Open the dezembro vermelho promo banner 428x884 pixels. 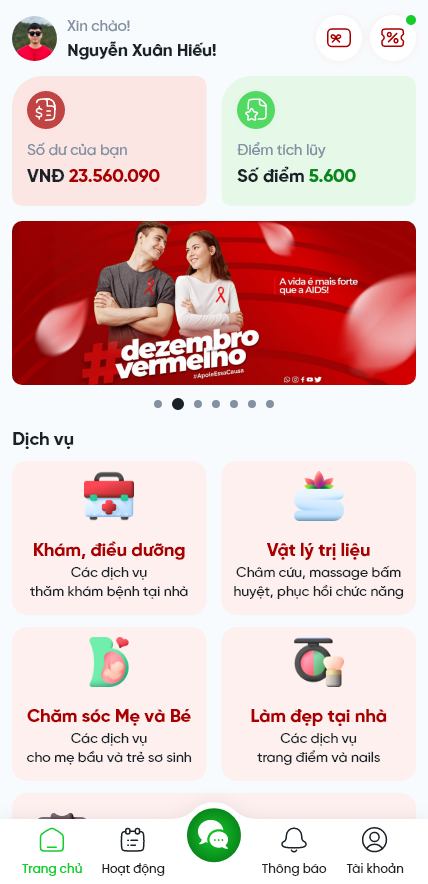[x=214, y=303]
